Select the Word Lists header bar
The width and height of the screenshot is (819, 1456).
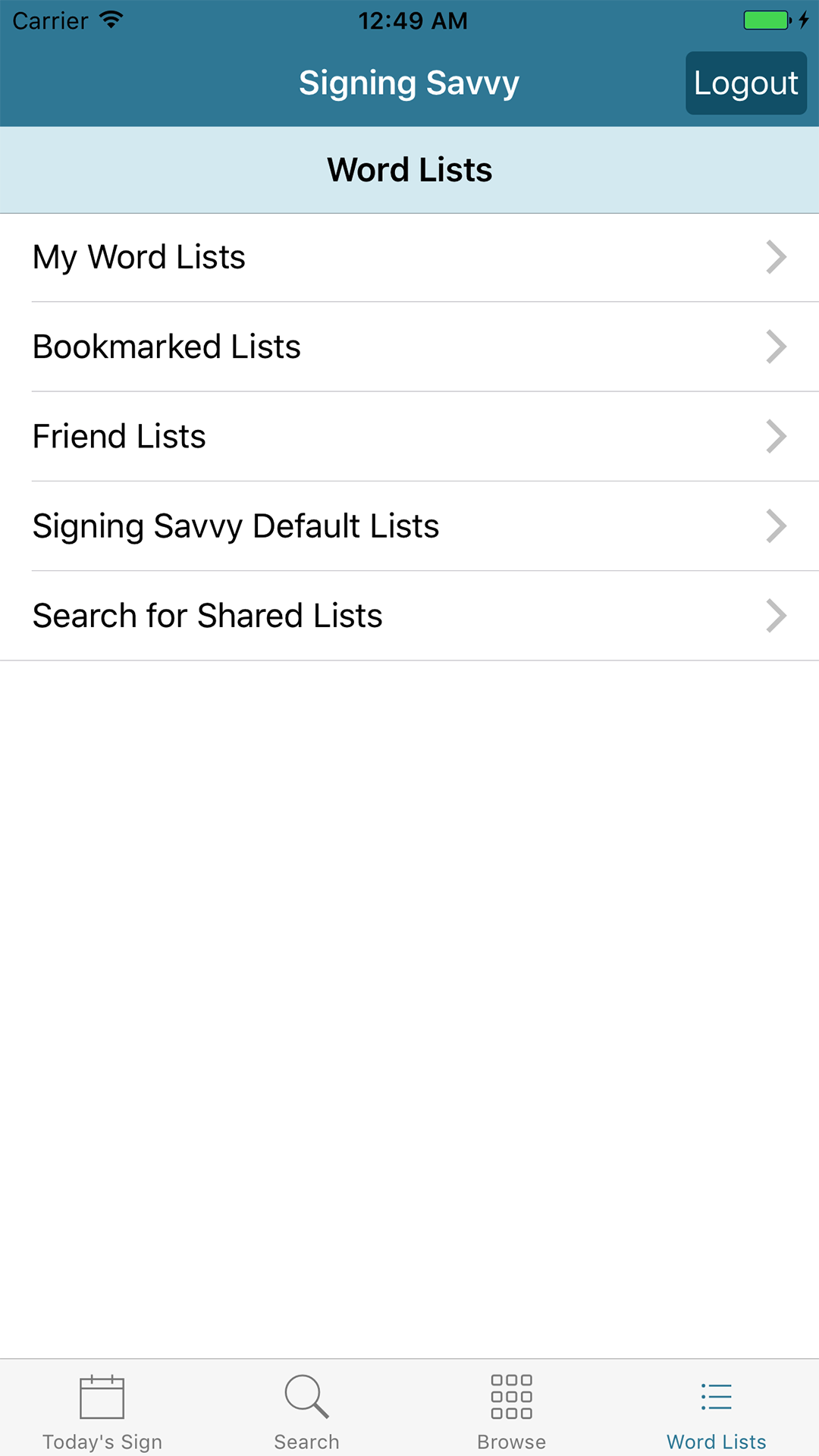click(409, 169)
